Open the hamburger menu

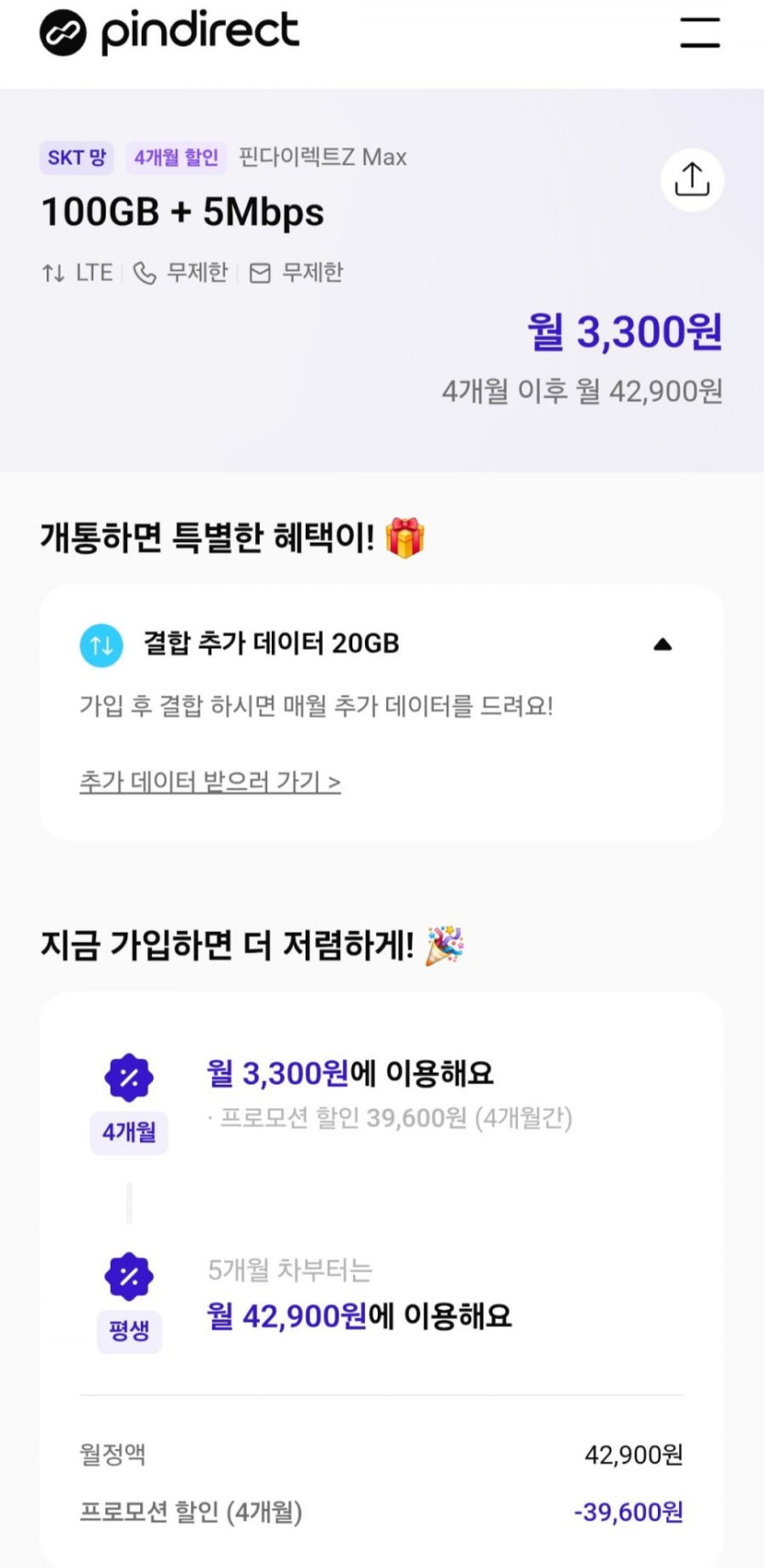700,32
